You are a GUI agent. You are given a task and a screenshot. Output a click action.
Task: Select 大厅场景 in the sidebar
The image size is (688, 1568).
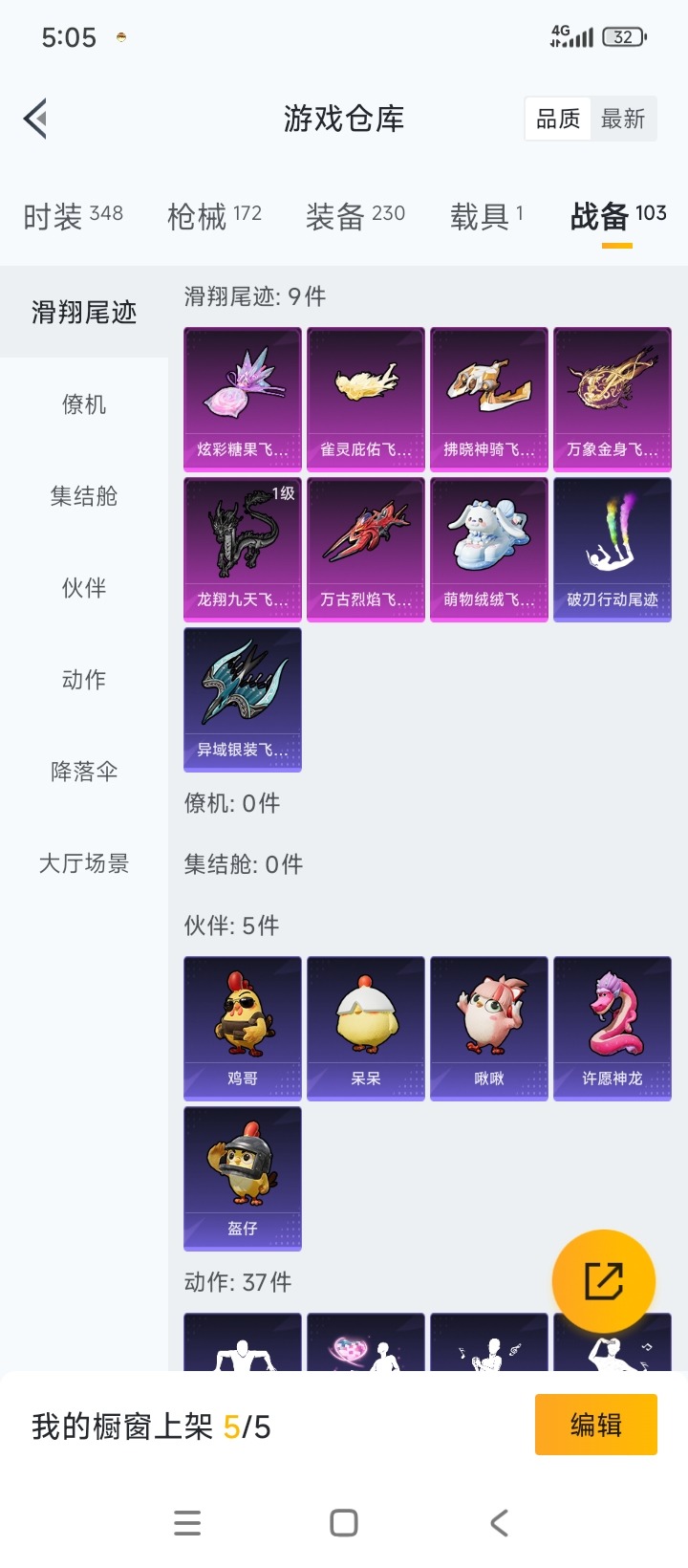[83, 863]
